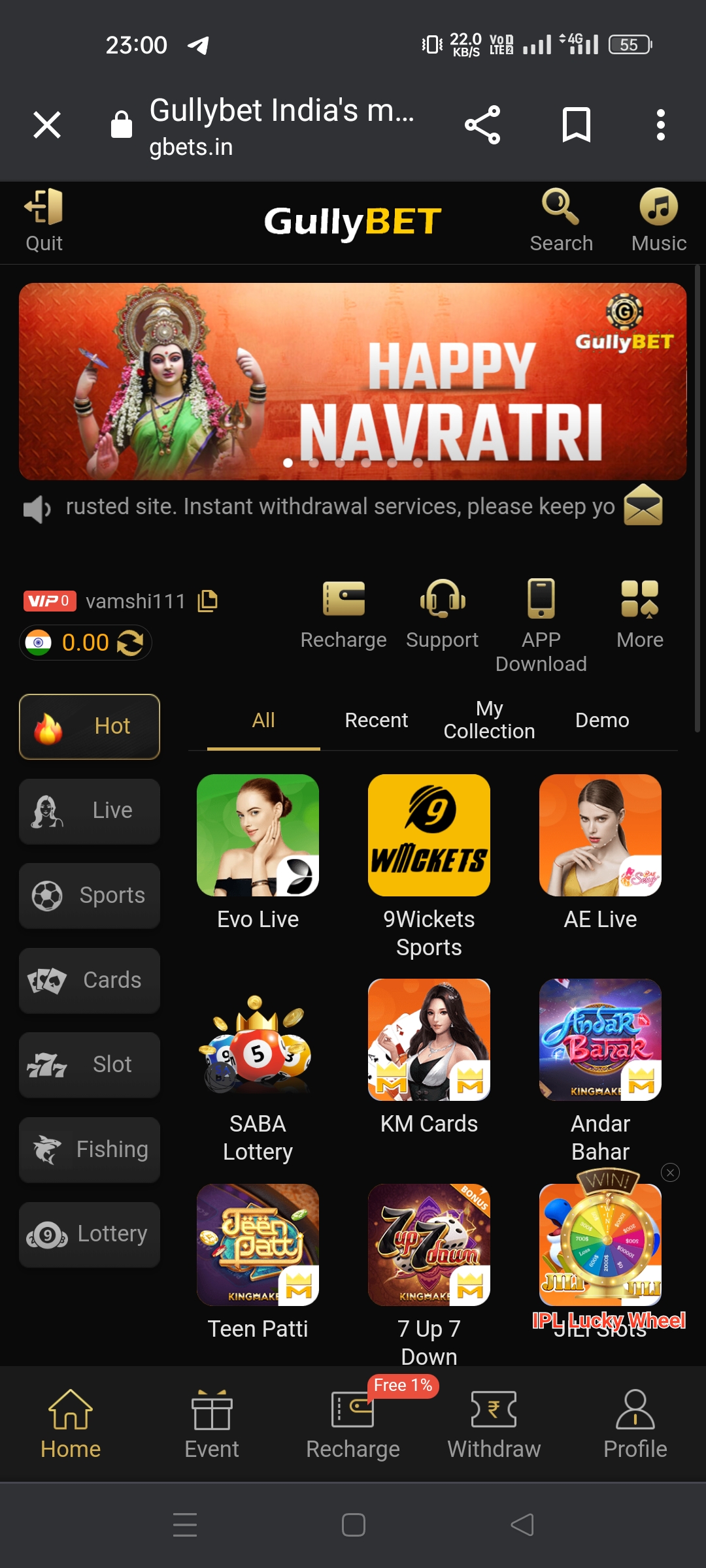Tap Quit to log out
Viewport: 706px width, 1568px height.
point(44,221)
